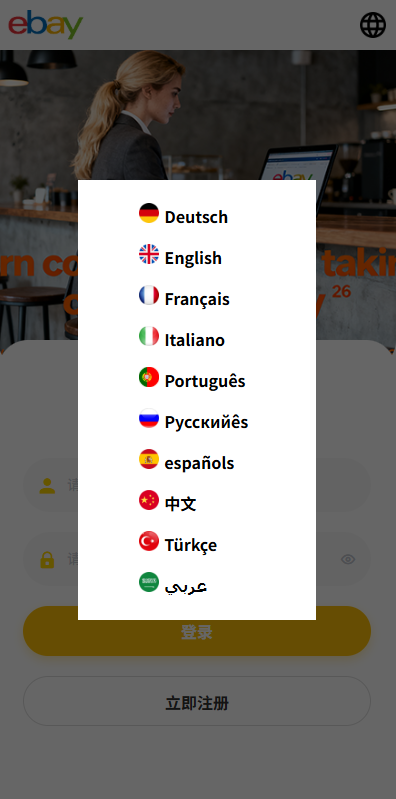396x799 pixels.
Task: Switch the language to Türkçe
Action: point(178,544)
